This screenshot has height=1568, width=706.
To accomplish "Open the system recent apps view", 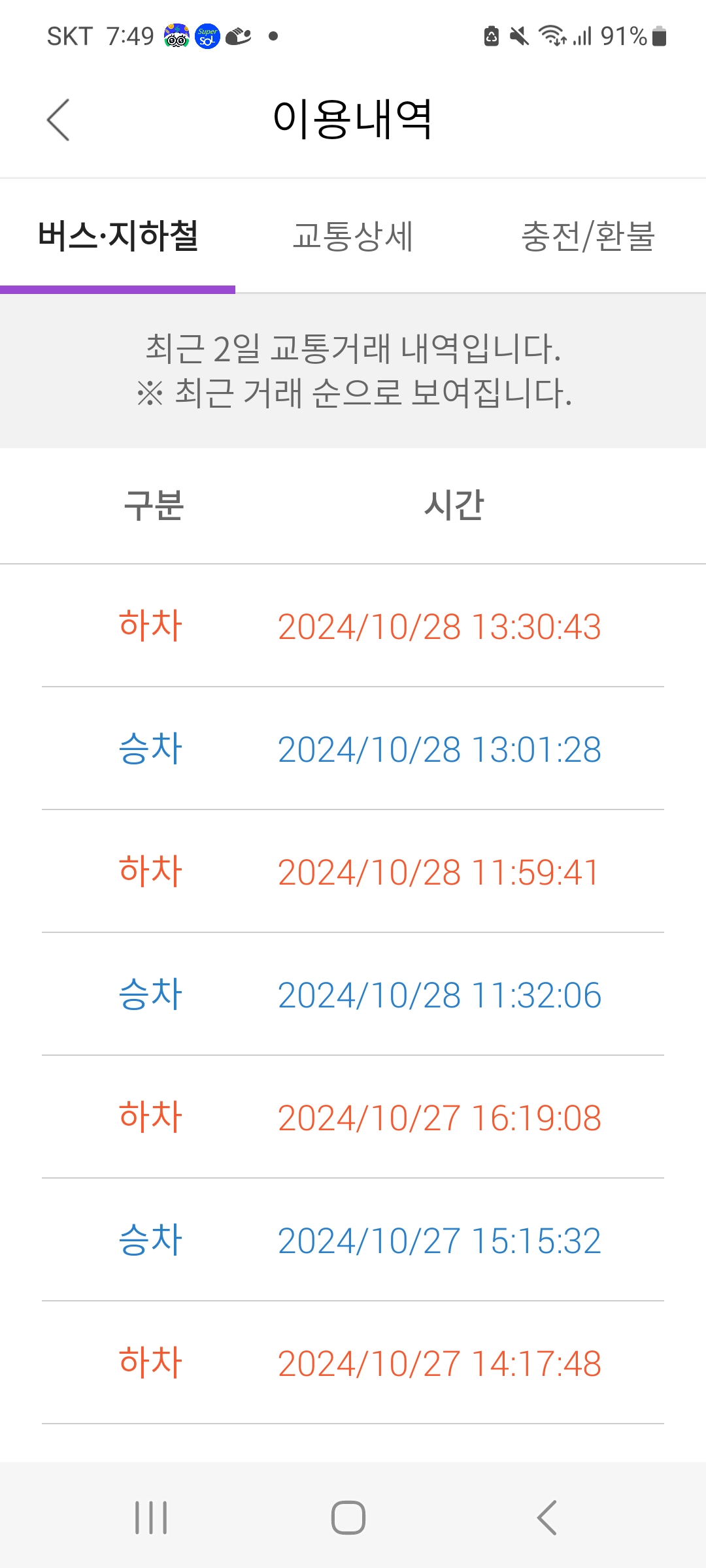I will tap(151, 1517).
